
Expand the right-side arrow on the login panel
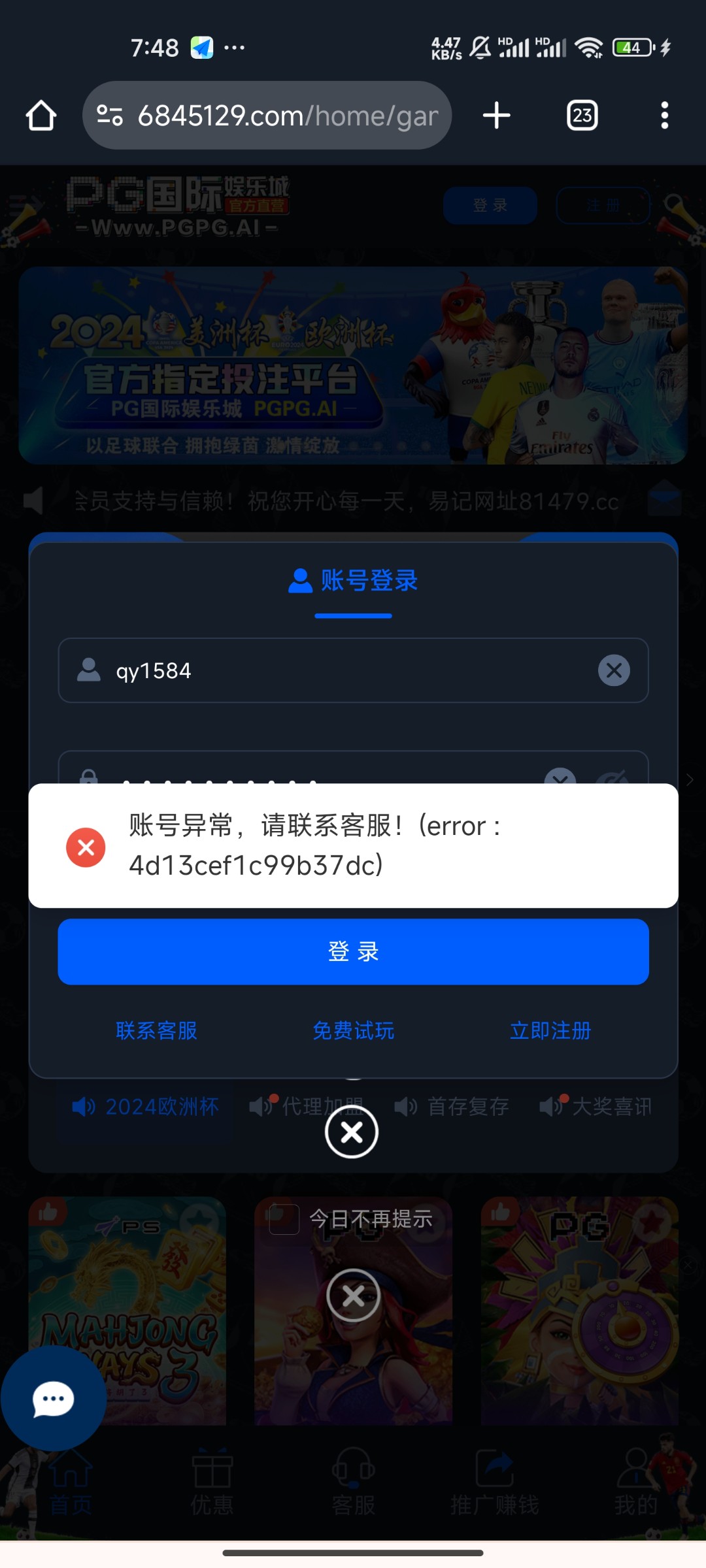690,780
